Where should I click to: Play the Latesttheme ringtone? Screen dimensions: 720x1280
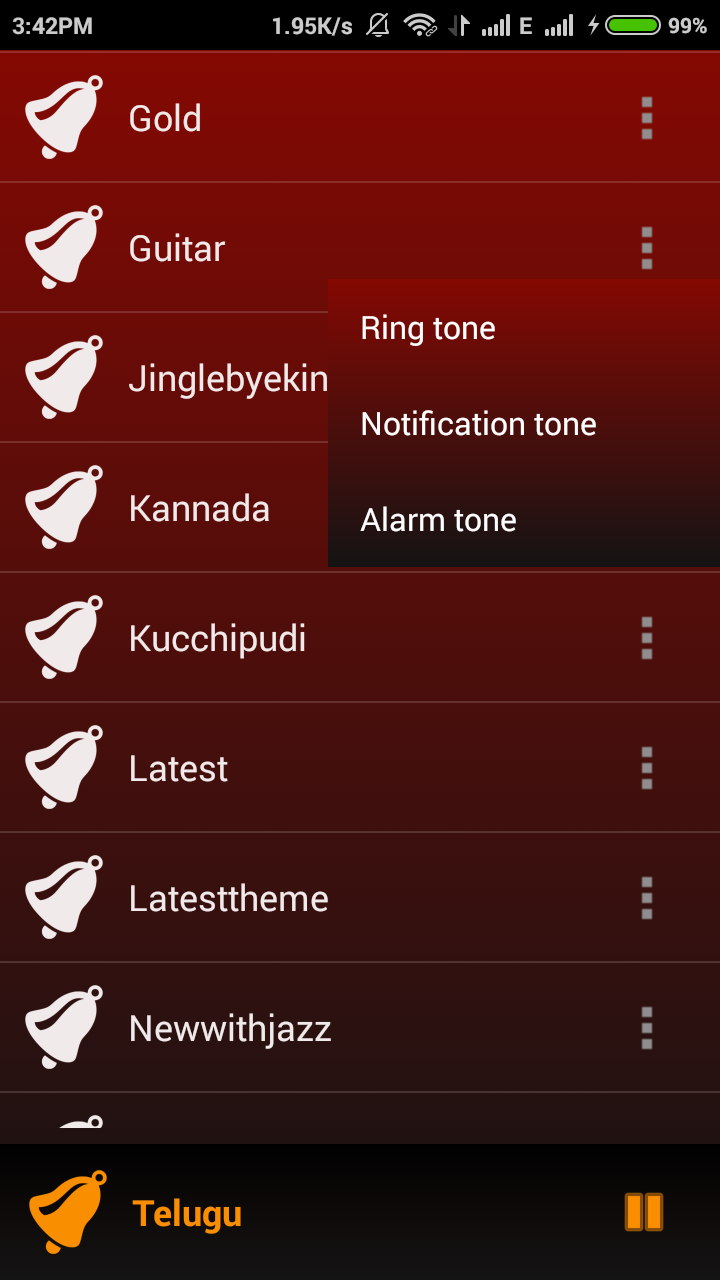coord(228,898)
